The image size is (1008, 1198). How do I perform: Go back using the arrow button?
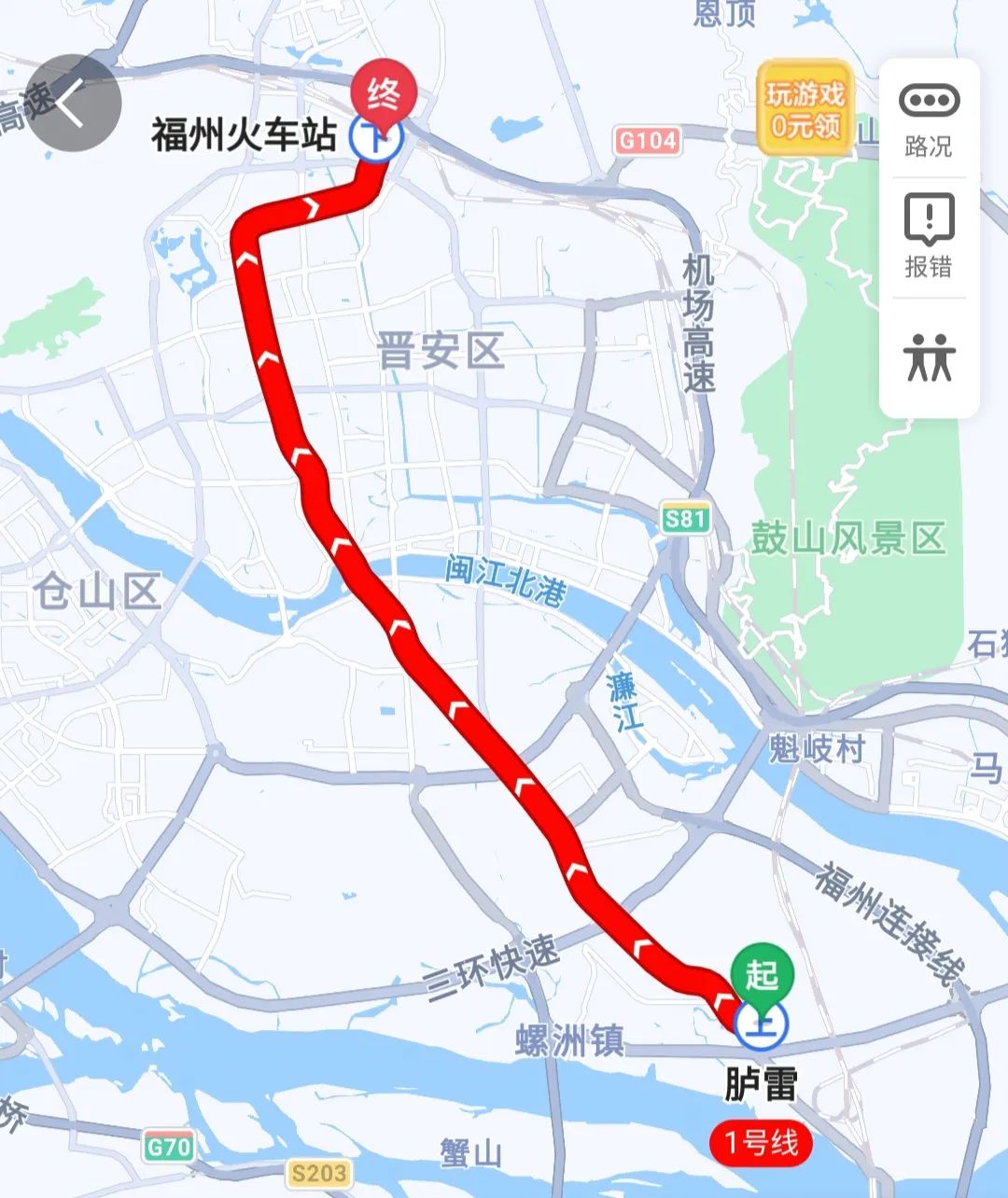click(x=73, y=104)
